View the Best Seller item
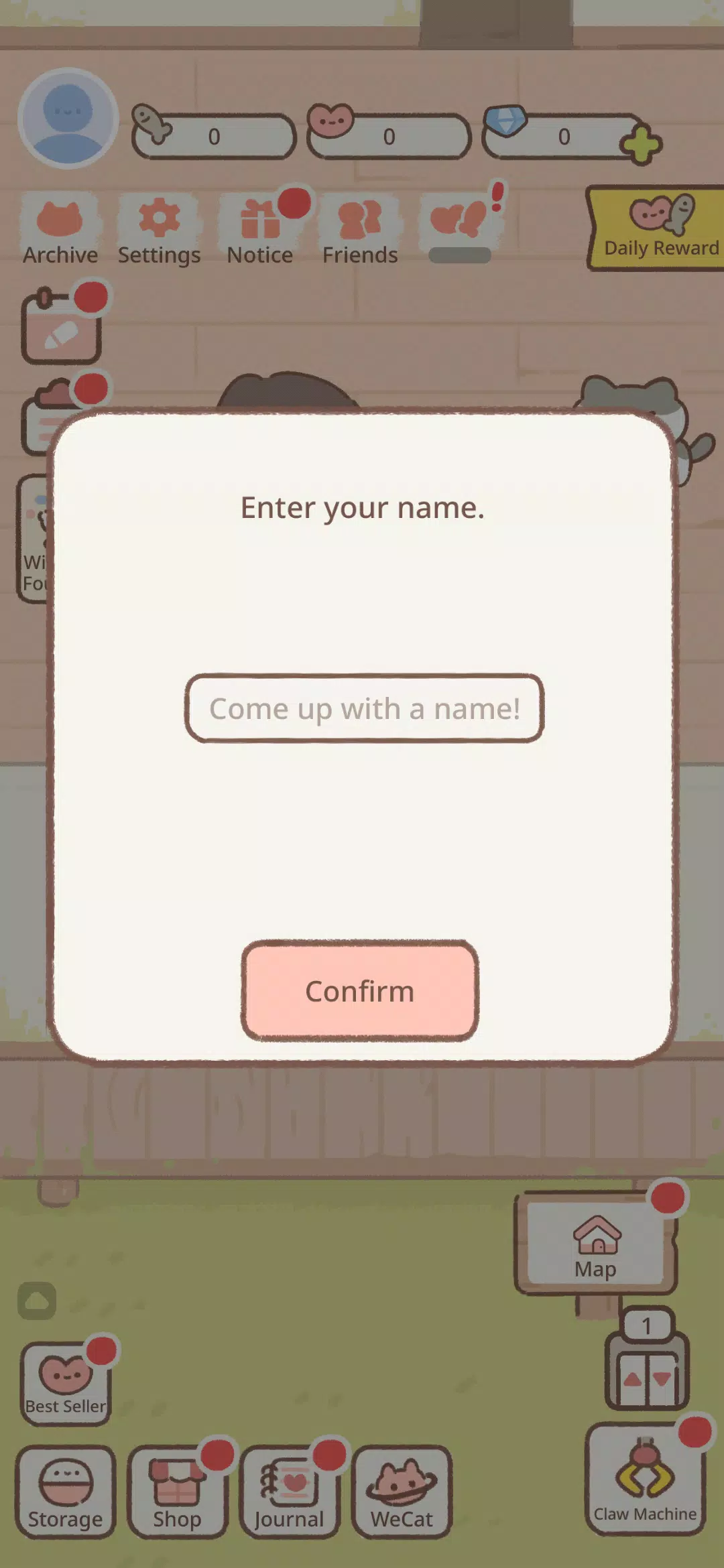The height and width of the screenshot is (1568, 724). pyautogui.click(x=66, y=1384)
